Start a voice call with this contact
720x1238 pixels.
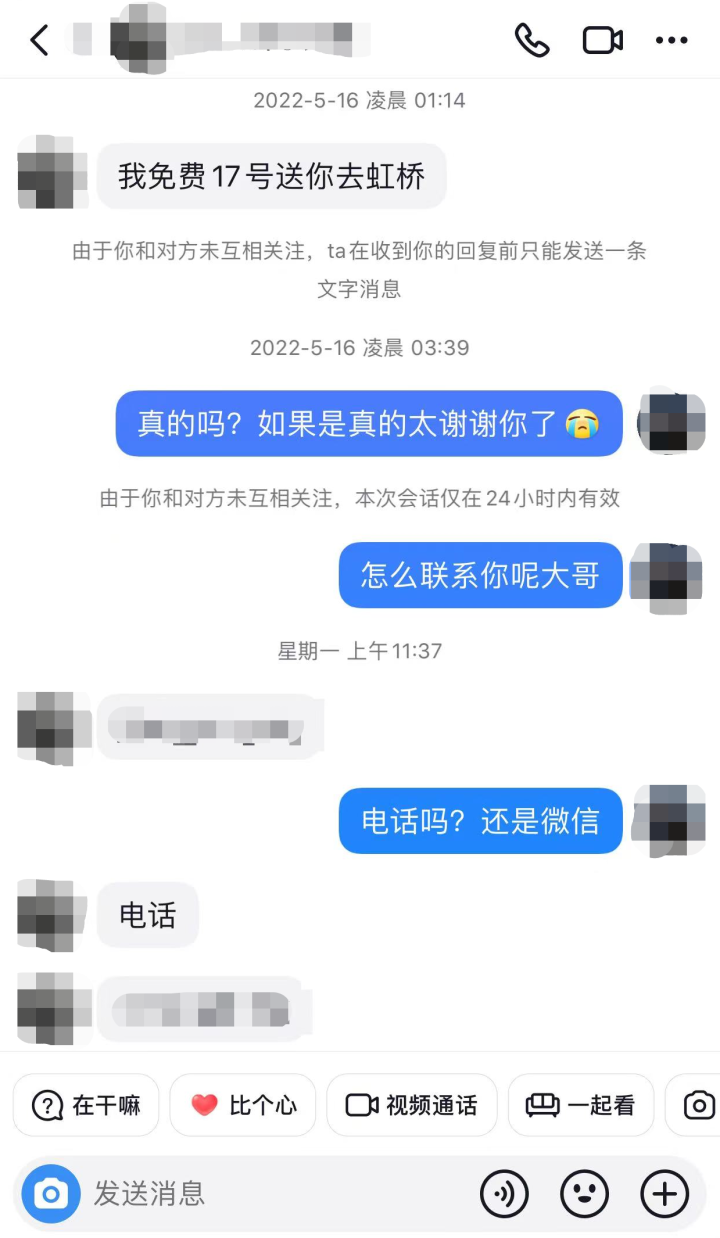532,41
